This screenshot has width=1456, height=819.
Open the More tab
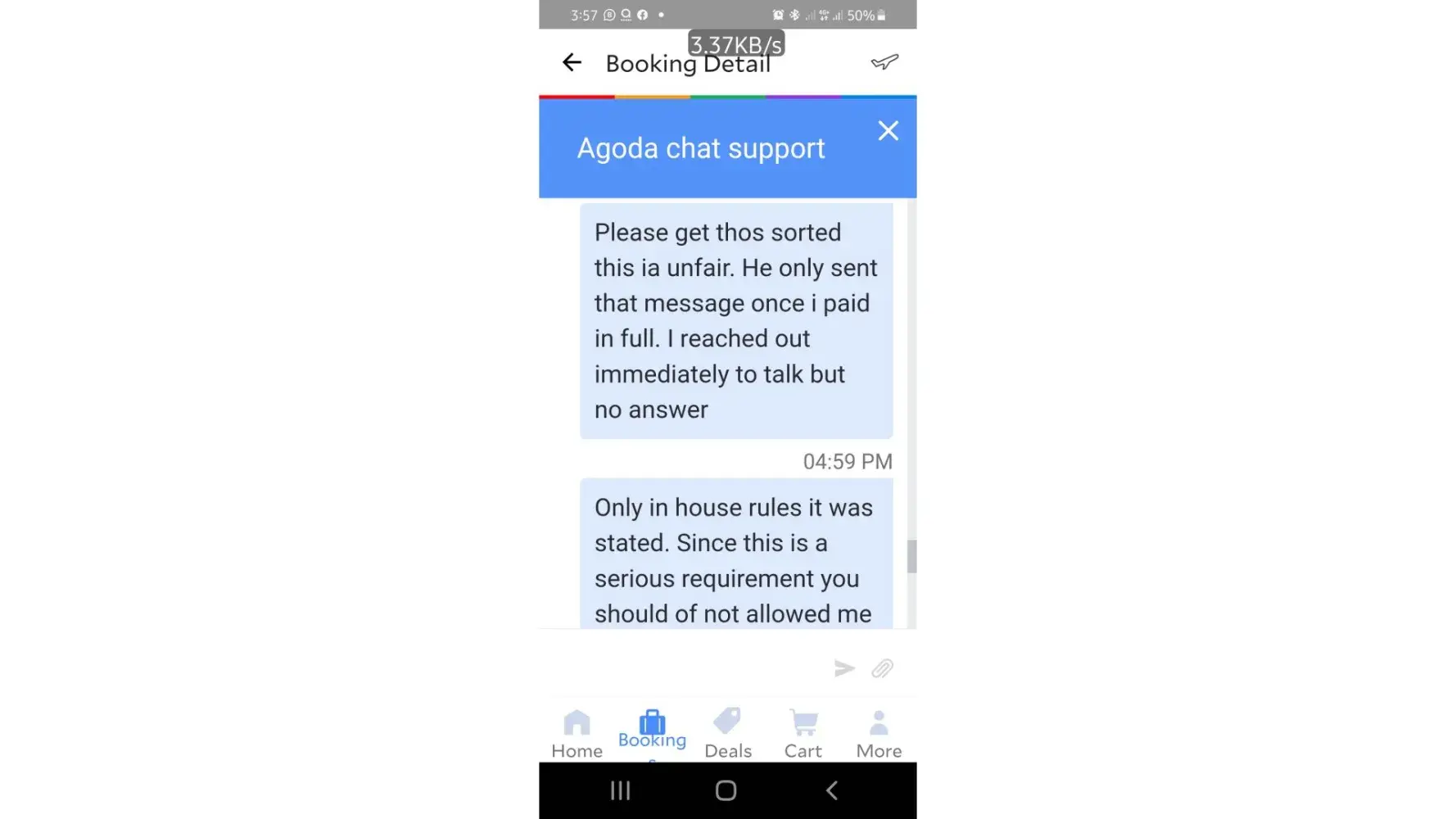click(x=879, y=734)
